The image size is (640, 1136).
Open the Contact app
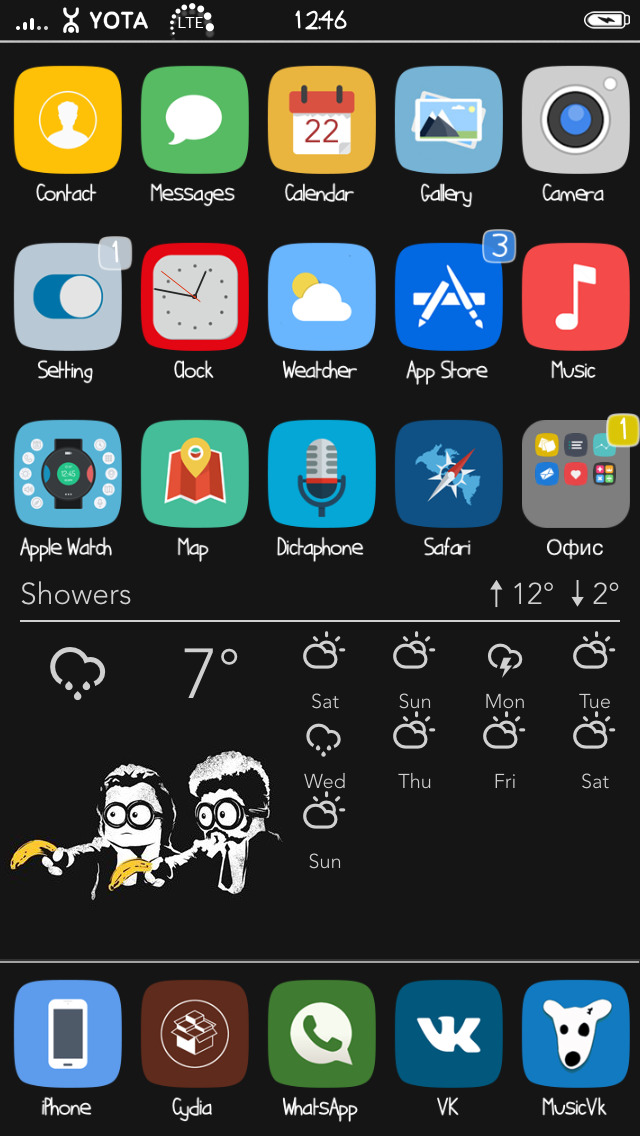click(x=67, y=120)
